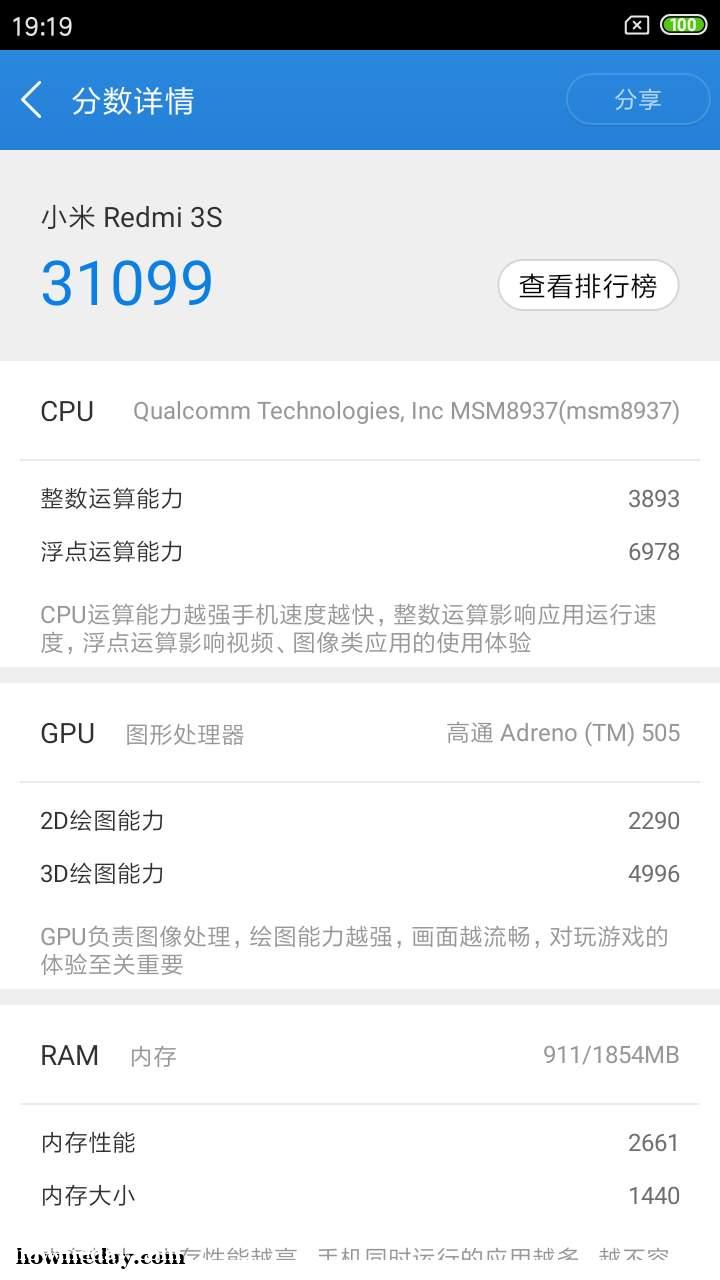The image size is (720, 1280).
Task: Open the 查看排行榜 ranking list
Action: [x=588, y=286]
